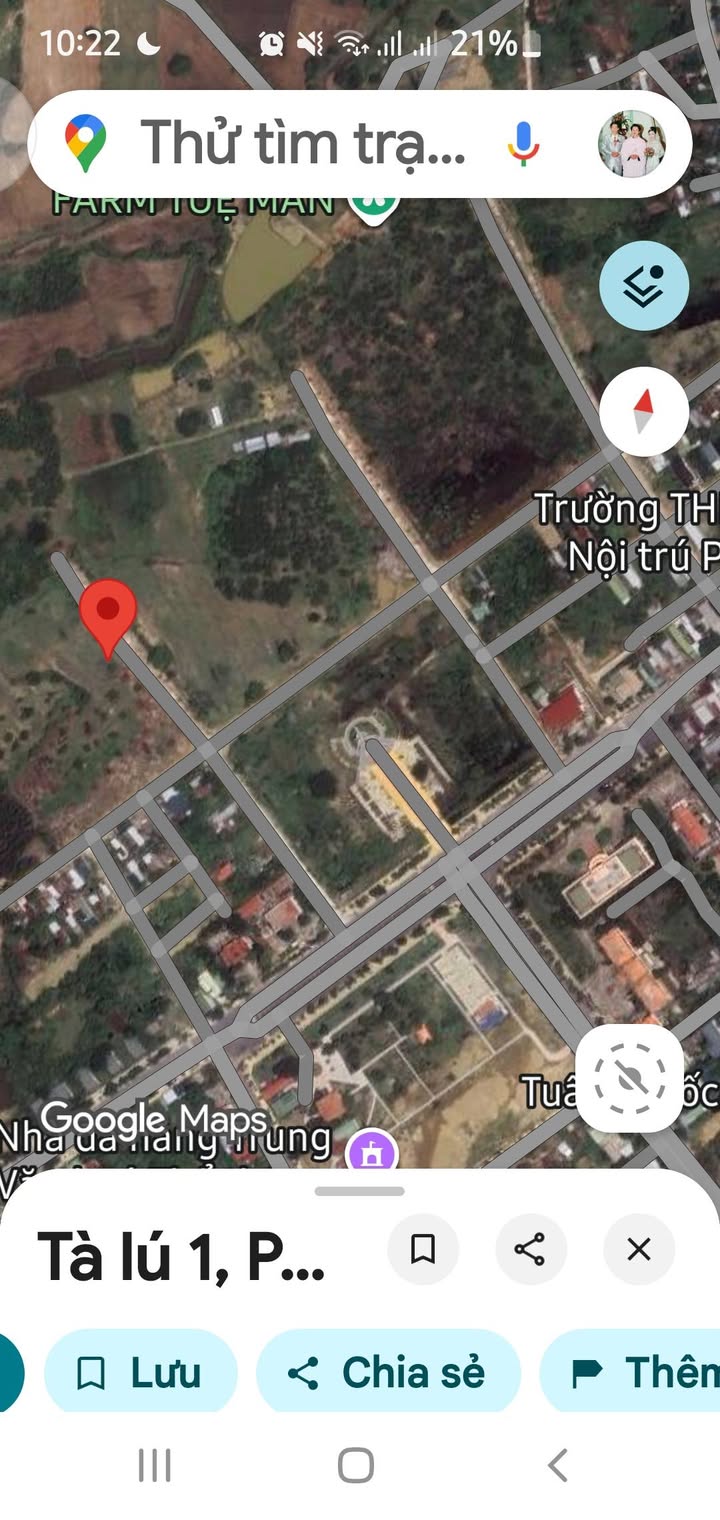Viewport: 720px width, 1520px height.
Task: Tap the Lưu chip to save
Action: [141, 1373]
